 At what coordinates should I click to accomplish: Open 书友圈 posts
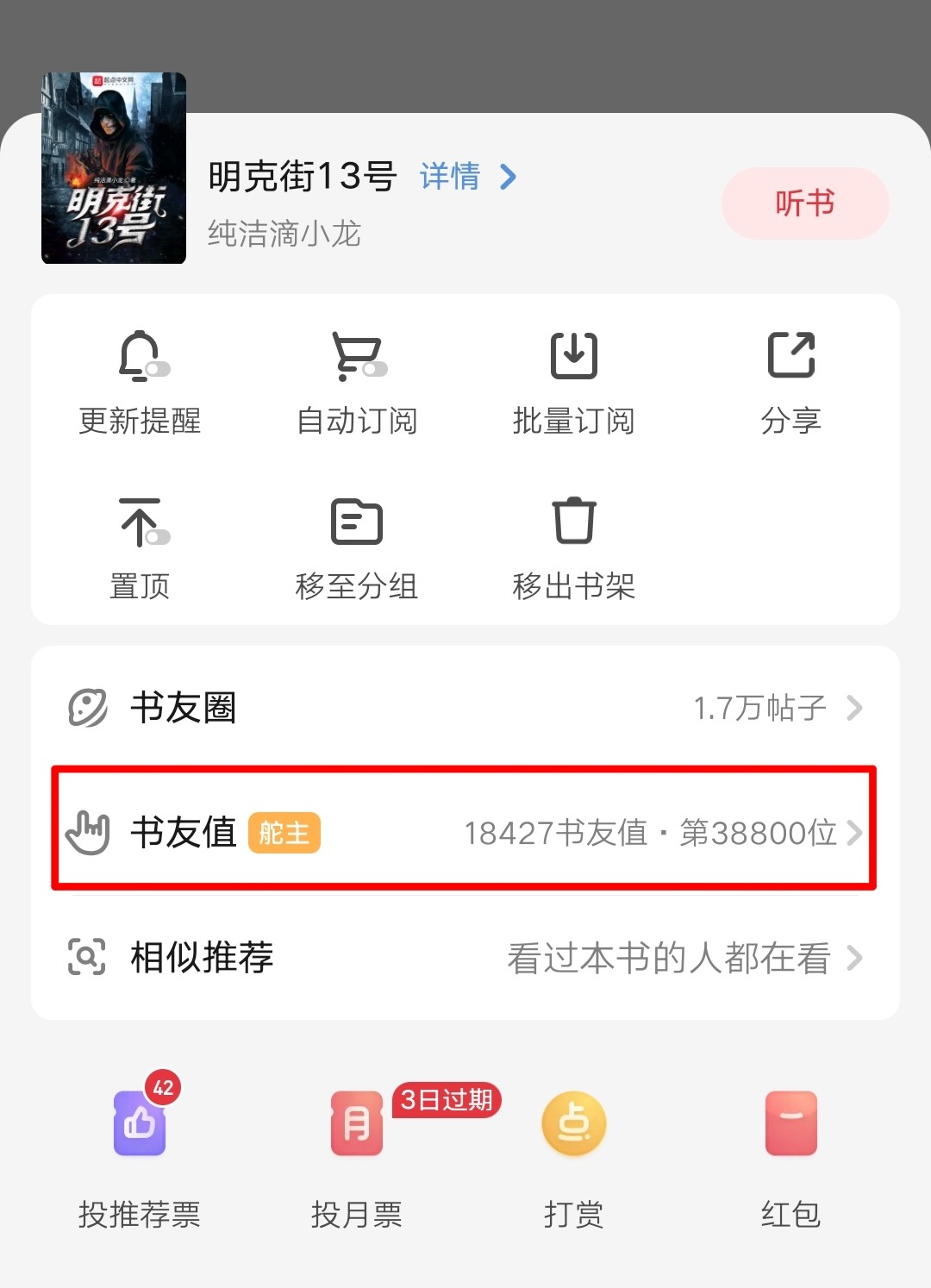pos(465,708)
